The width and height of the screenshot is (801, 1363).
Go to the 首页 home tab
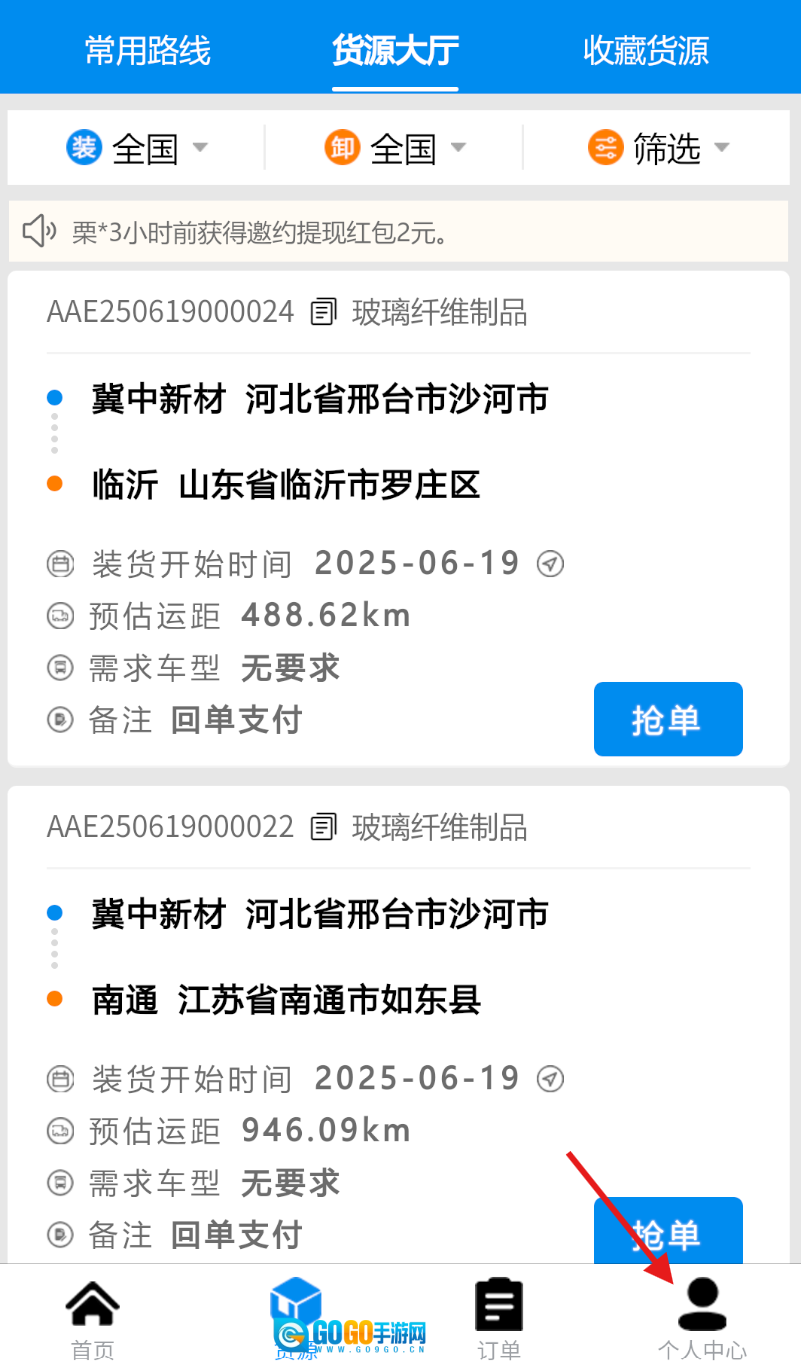point(93,1318)
